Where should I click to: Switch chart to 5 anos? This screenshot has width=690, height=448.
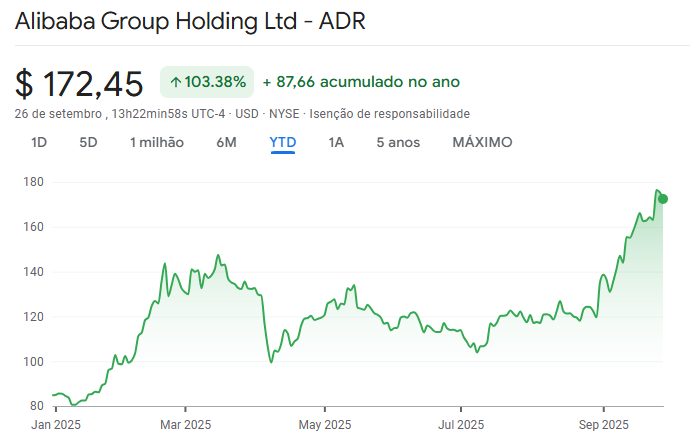click(x=398, y=142)
